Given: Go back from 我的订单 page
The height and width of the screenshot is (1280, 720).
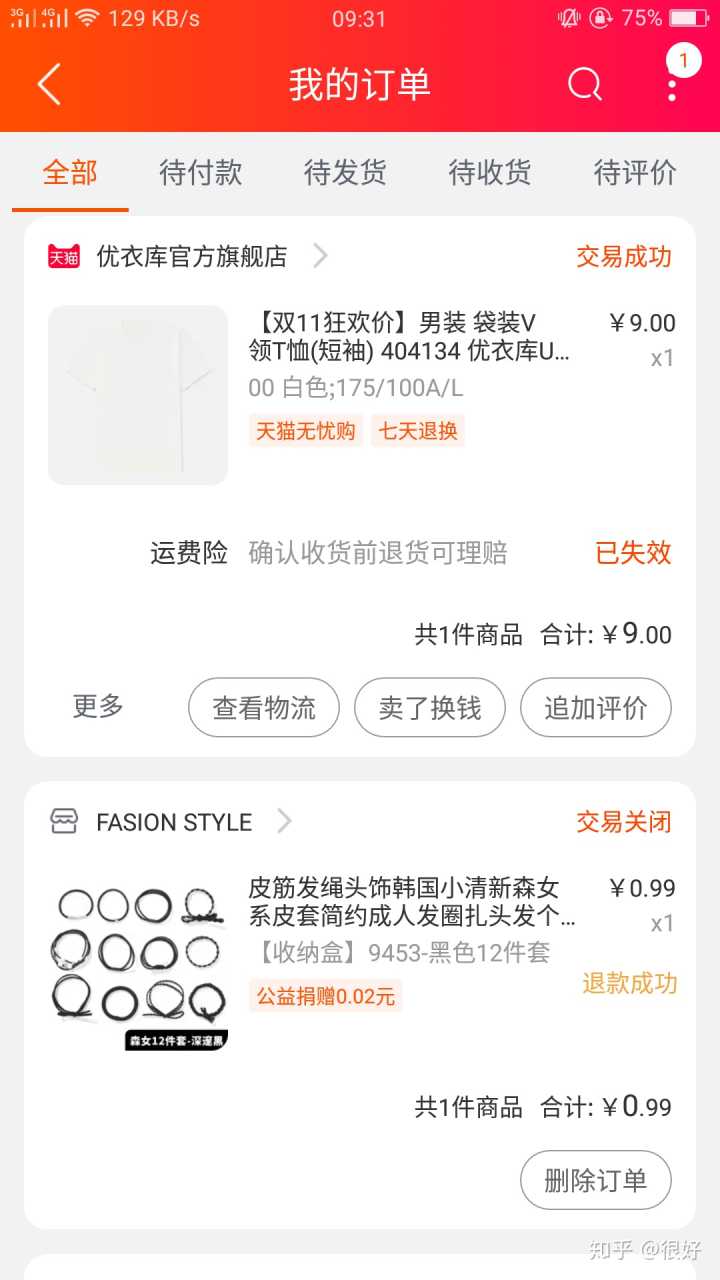Looking at the screenshot, I should pos(49,84).
